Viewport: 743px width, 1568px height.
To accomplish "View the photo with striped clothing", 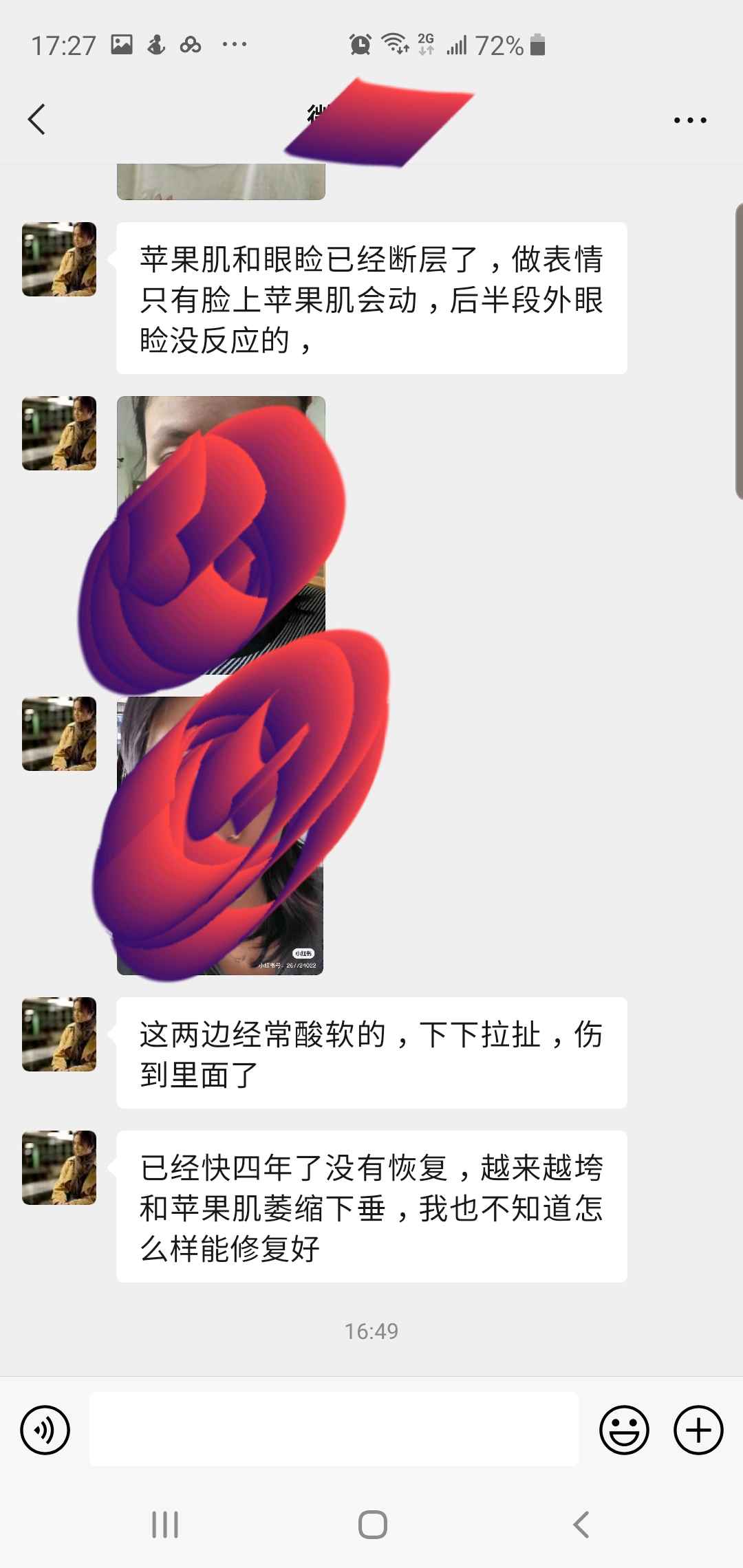I will [x=220, y=535].
